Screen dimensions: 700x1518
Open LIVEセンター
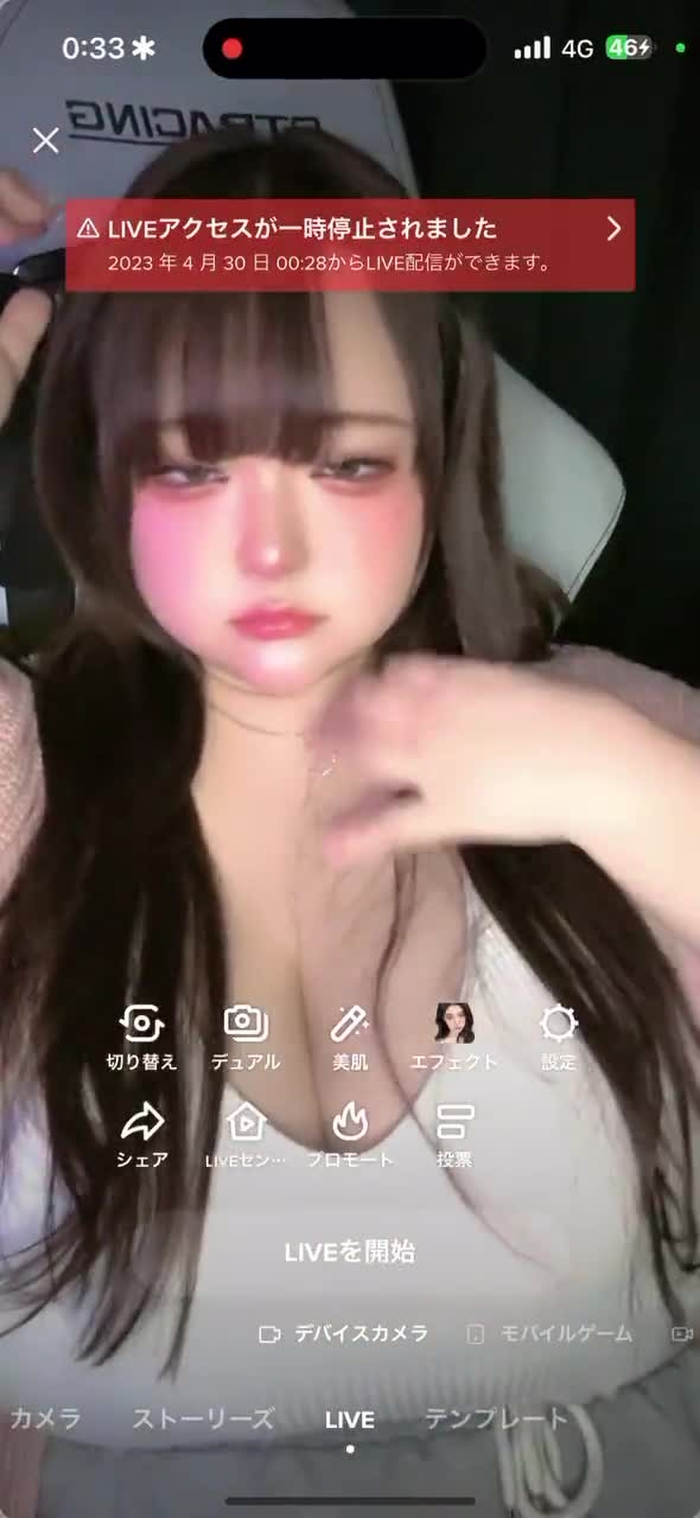245,1135
